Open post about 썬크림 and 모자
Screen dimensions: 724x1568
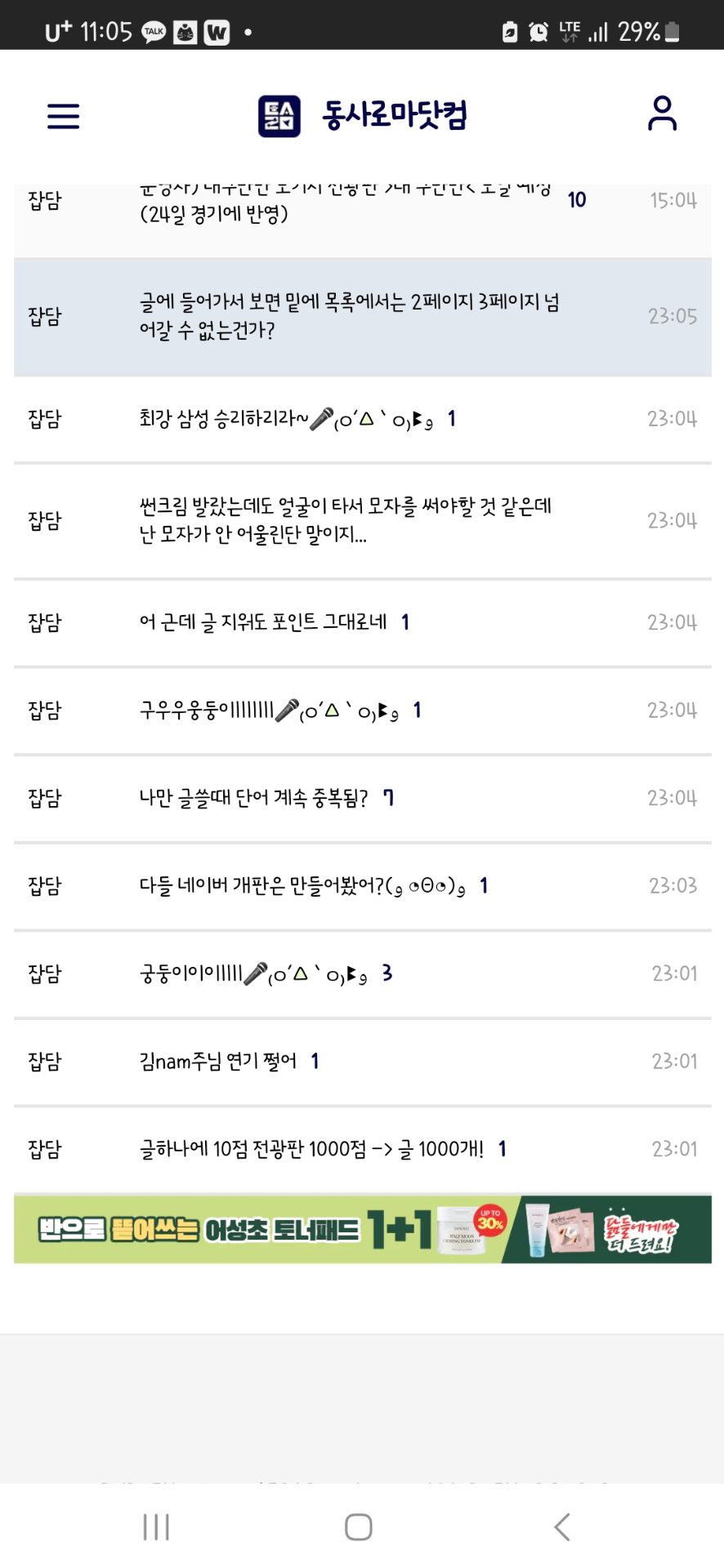coord(345,520)
